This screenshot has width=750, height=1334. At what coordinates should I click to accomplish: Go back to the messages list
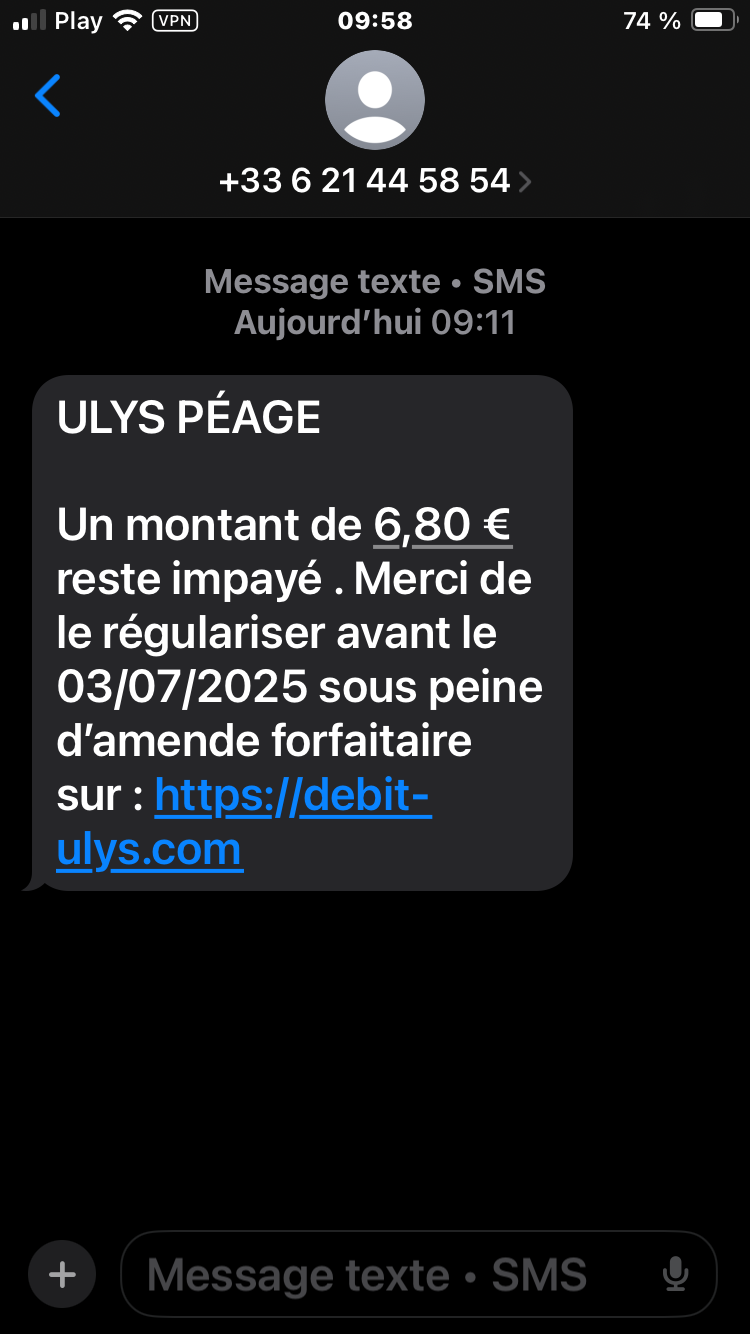(48, 96)
